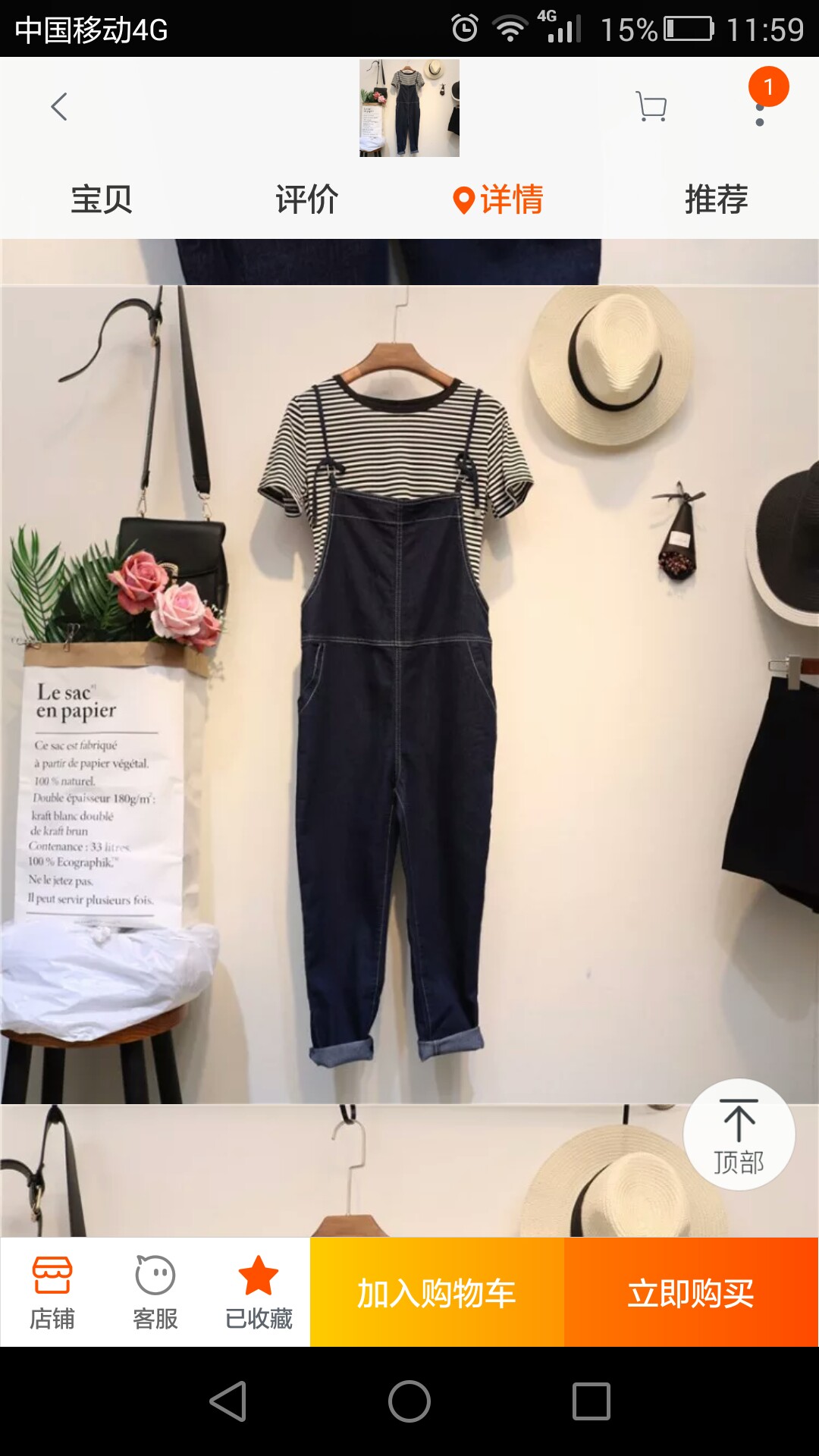Open the 店铺 store page
This screenshot has width=819, height=1456.
(52, 1293)
